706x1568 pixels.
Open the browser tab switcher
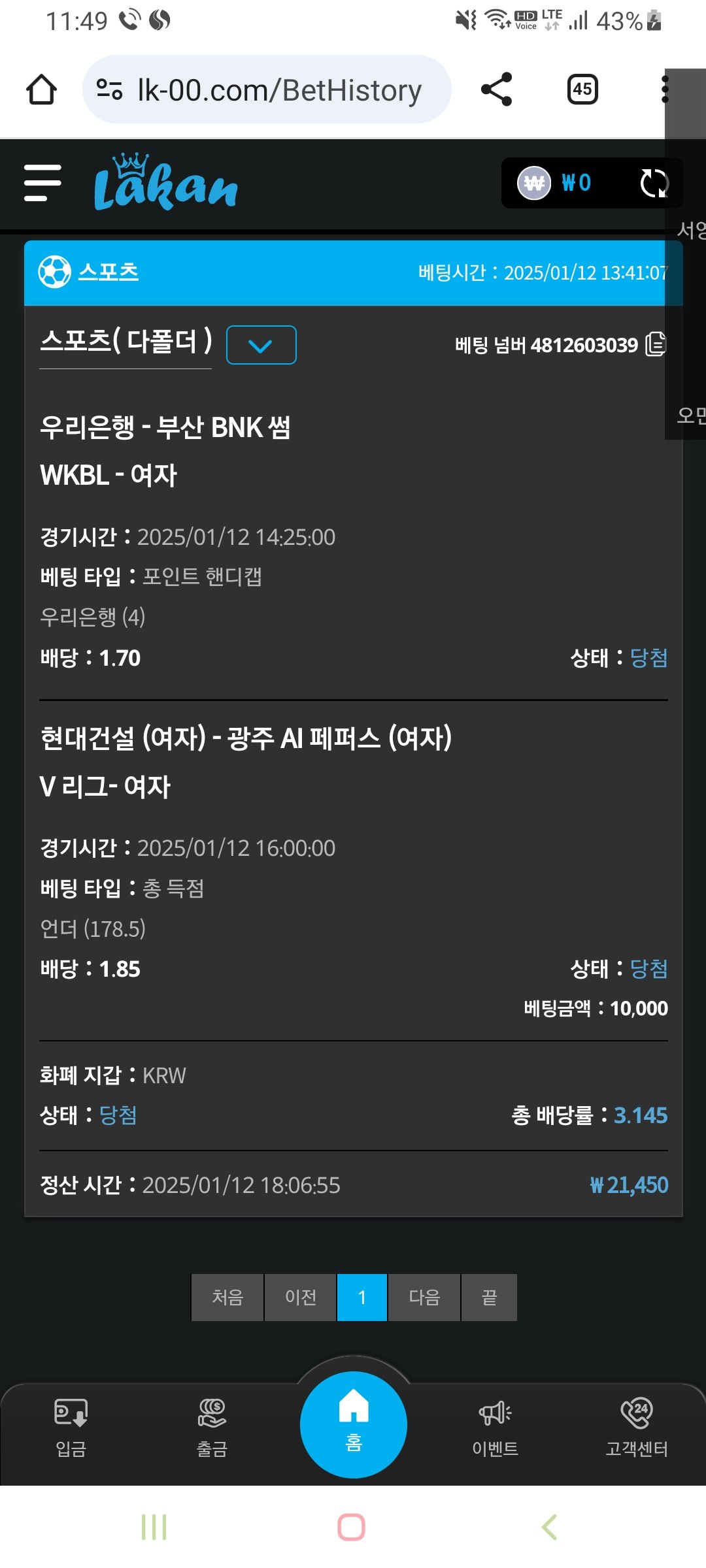pyautogui.click(x=582, y=90)
